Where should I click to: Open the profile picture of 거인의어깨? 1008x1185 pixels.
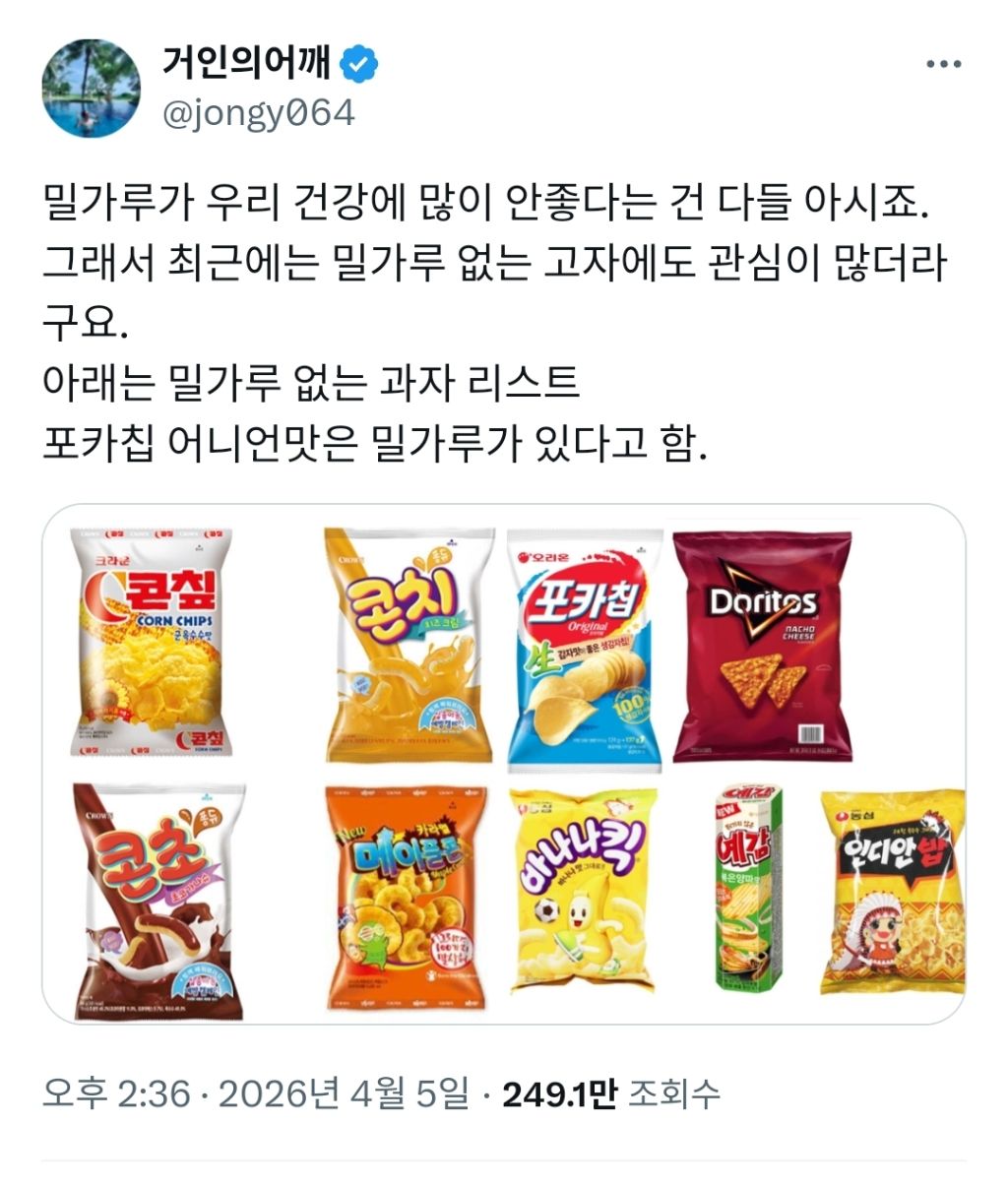tap(91, 89)
